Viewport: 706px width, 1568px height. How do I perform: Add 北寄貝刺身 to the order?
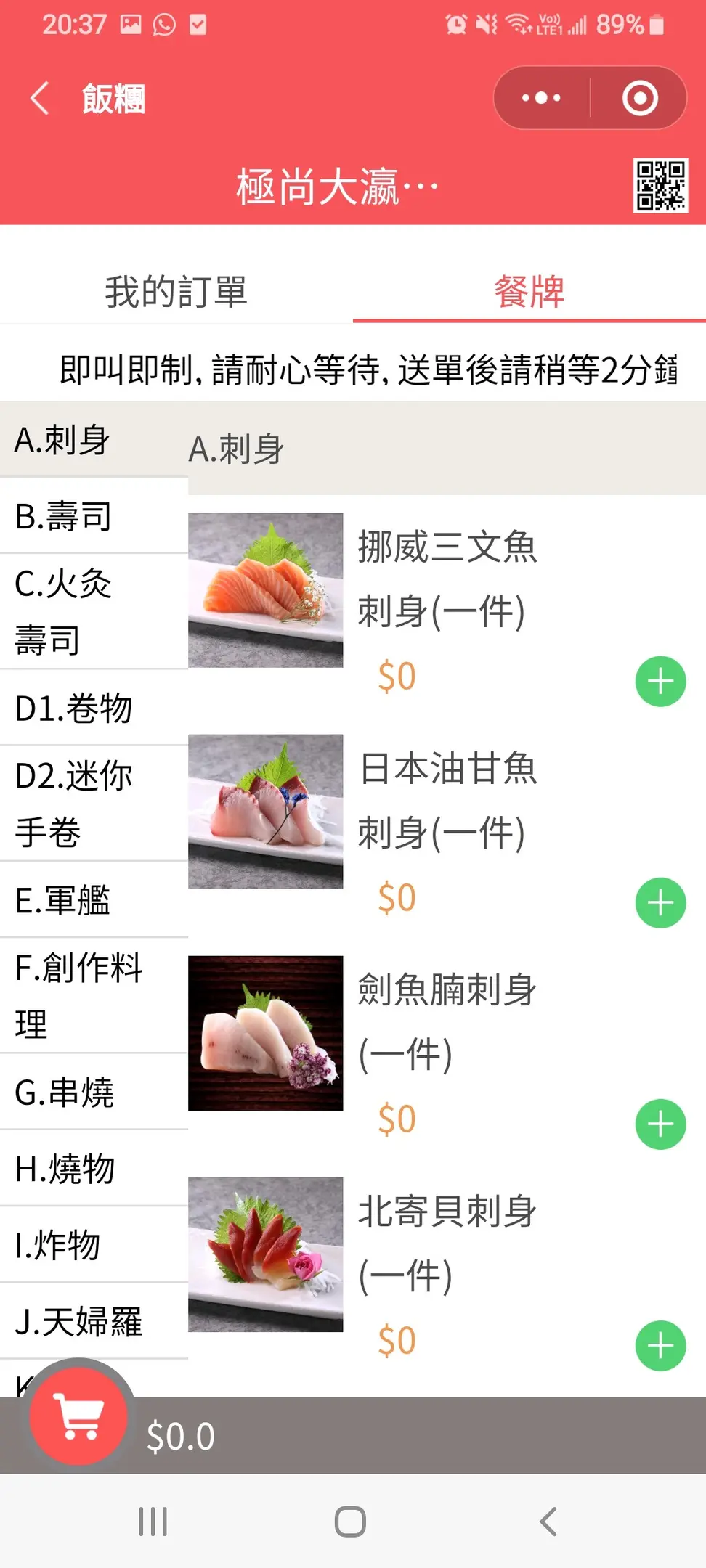pyautogui.click(x=660, y=1346)
